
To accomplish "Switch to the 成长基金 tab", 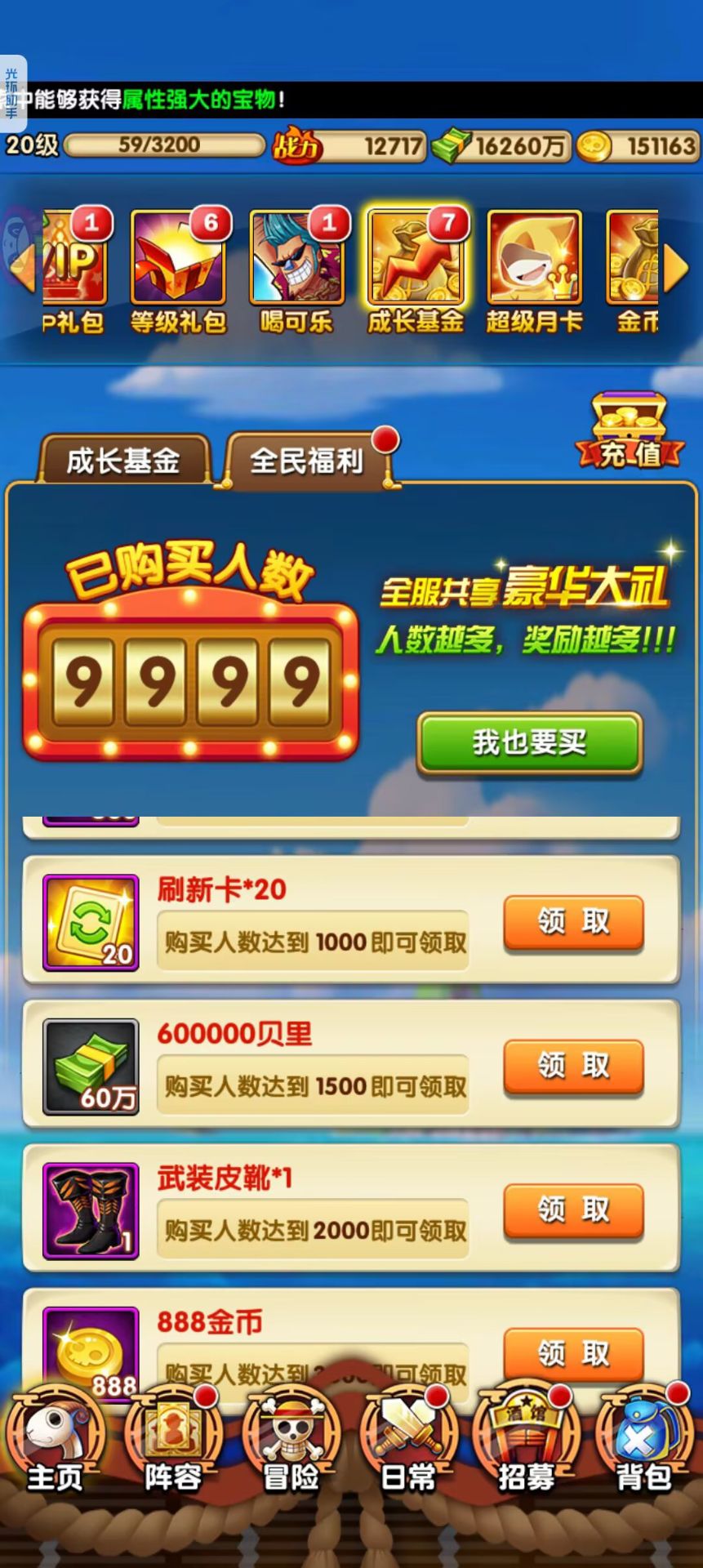I will (123, 461).
